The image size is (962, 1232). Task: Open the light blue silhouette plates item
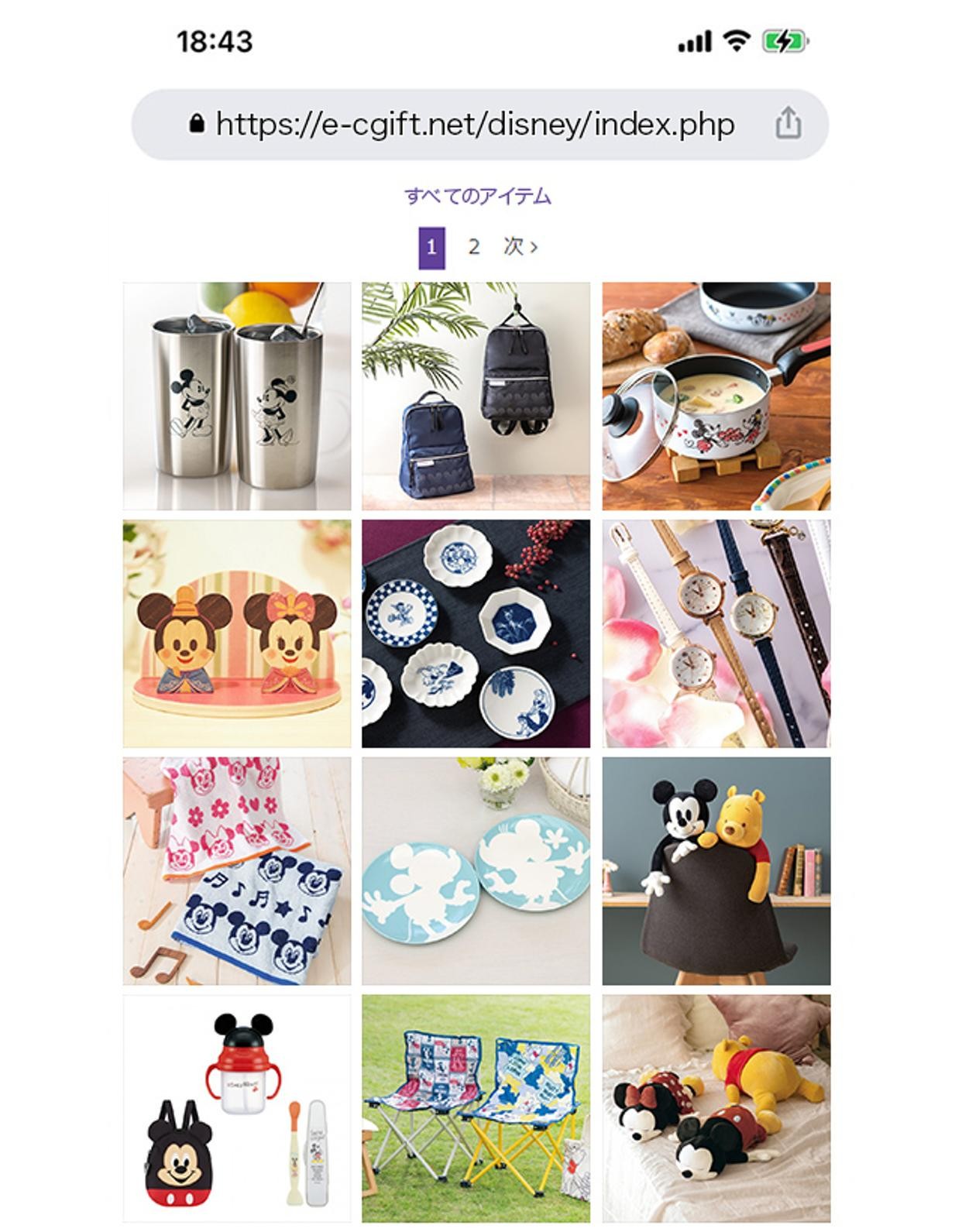476,871
